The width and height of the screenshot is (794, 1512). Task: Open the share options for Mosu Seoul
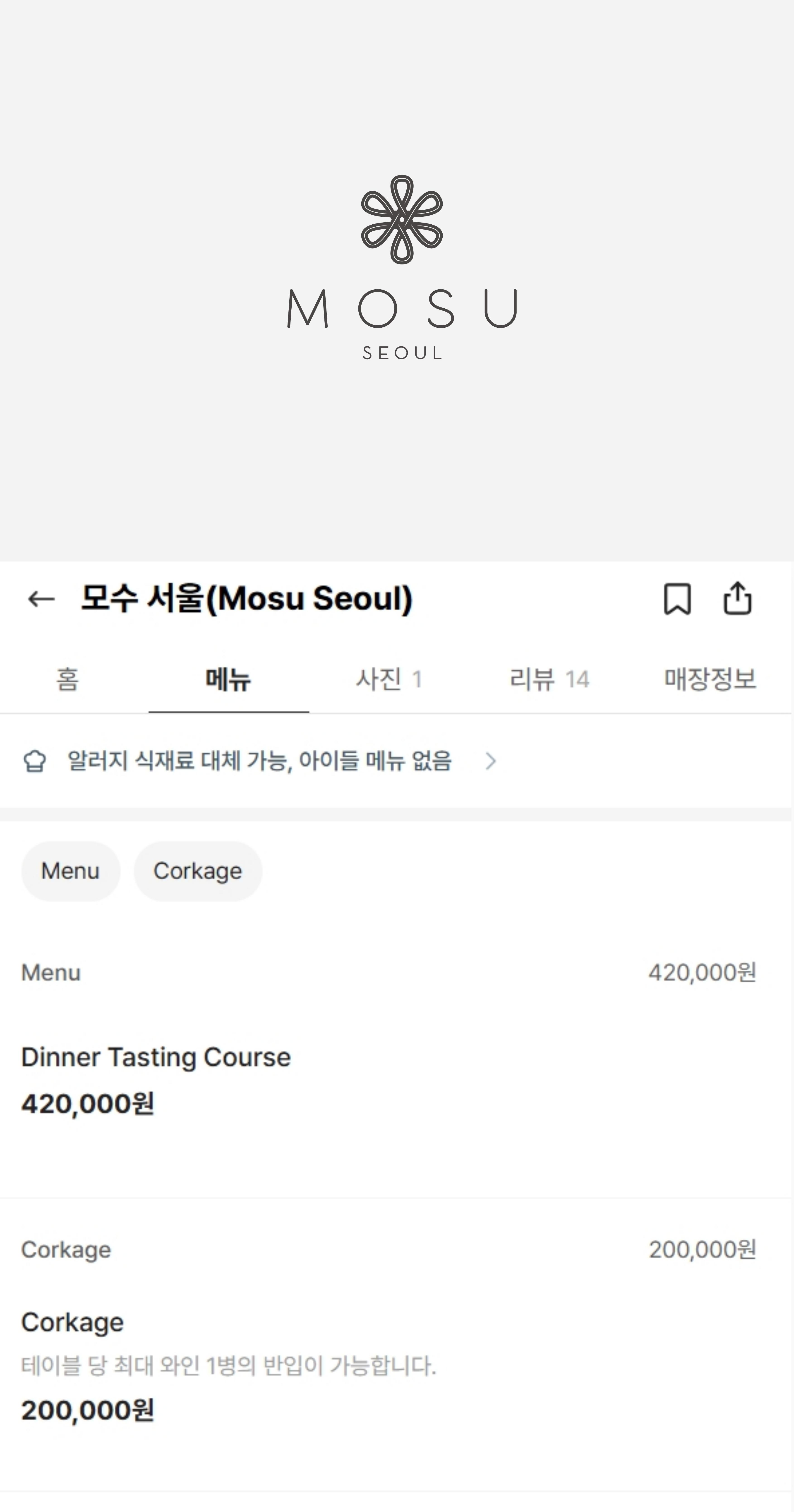[x=738, y=599]
